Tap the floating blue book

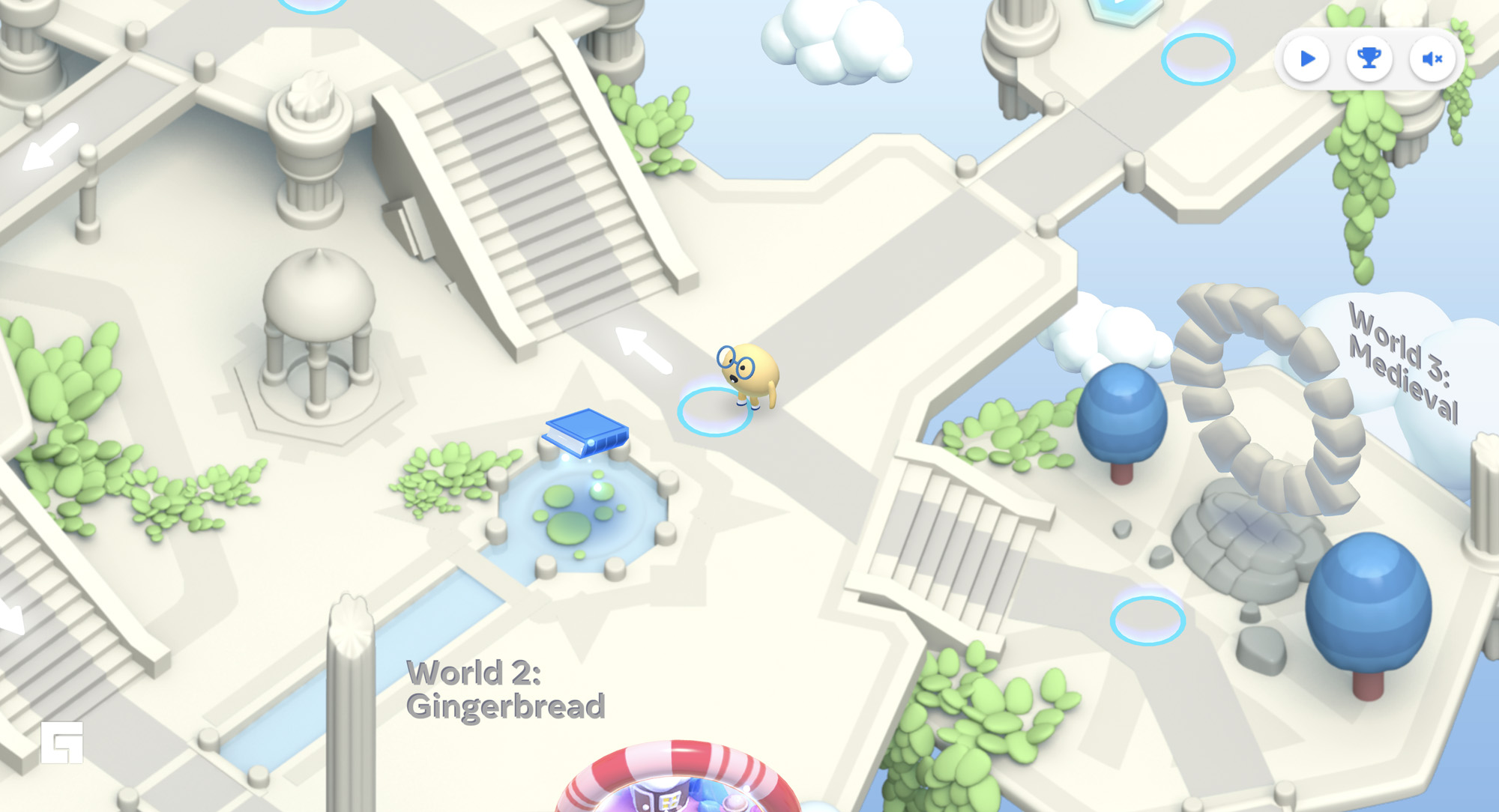pos(586,432)
